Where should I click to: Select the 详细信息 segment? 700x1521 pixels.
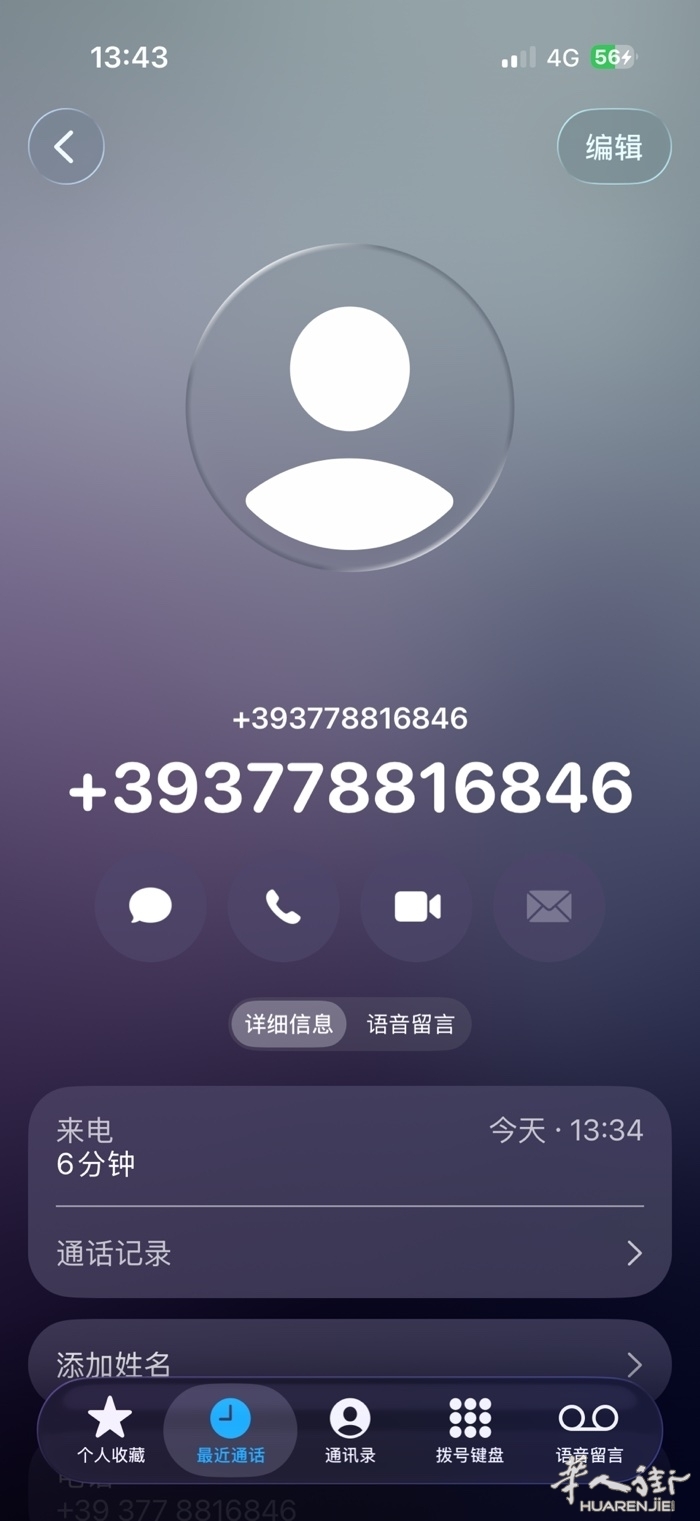[289, 1024]
